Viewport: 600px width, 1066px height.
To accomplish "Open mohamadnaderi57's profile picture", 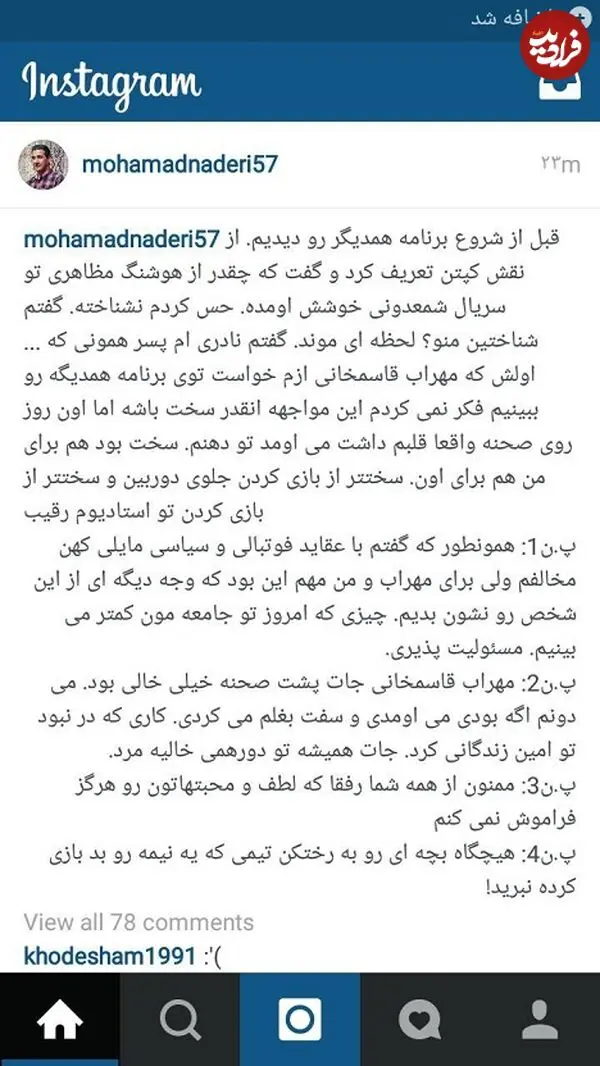I will point(43,165).
